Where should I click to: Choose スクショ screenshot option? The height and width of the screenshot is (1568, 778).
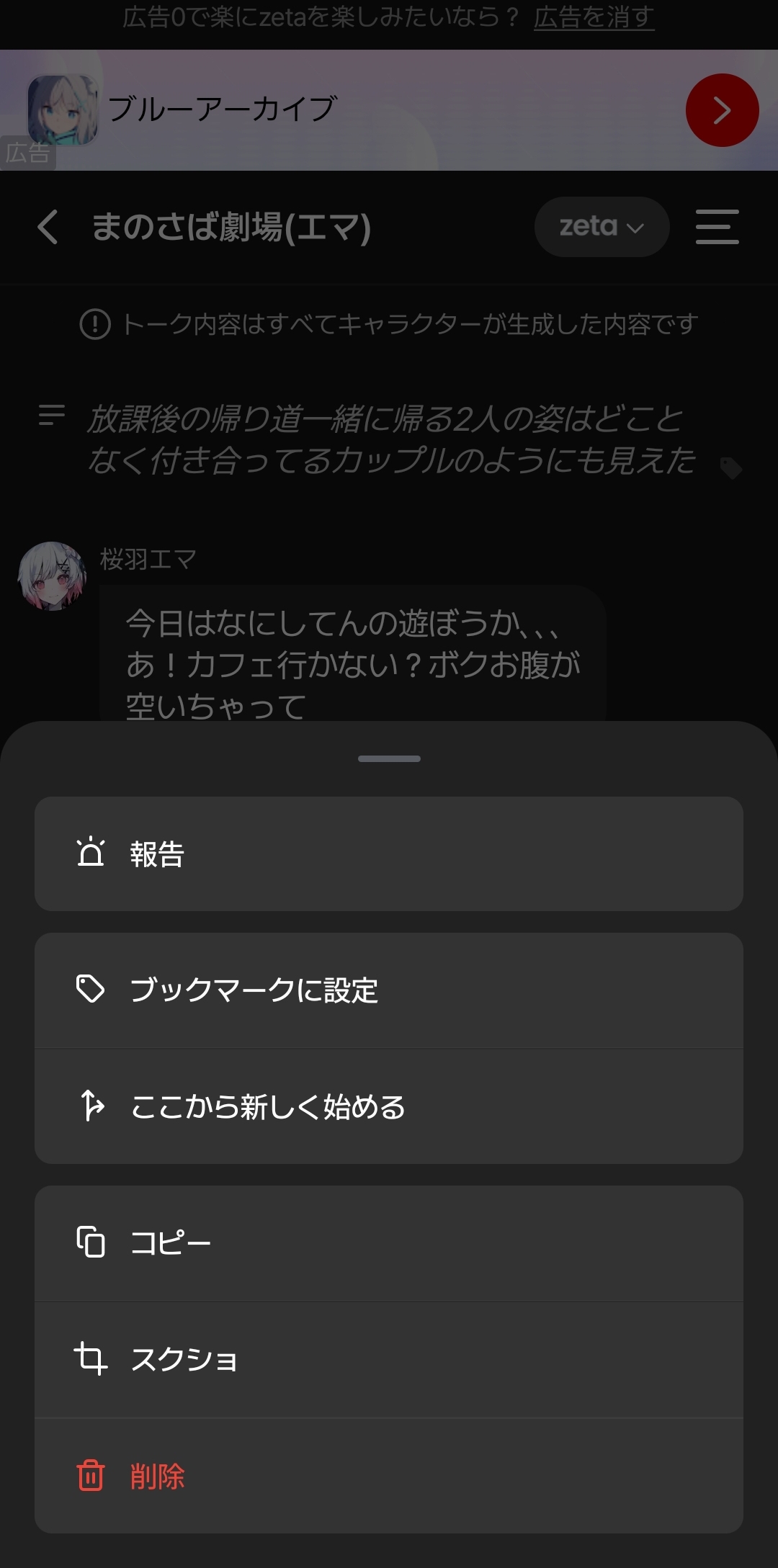click(389, 1359)
